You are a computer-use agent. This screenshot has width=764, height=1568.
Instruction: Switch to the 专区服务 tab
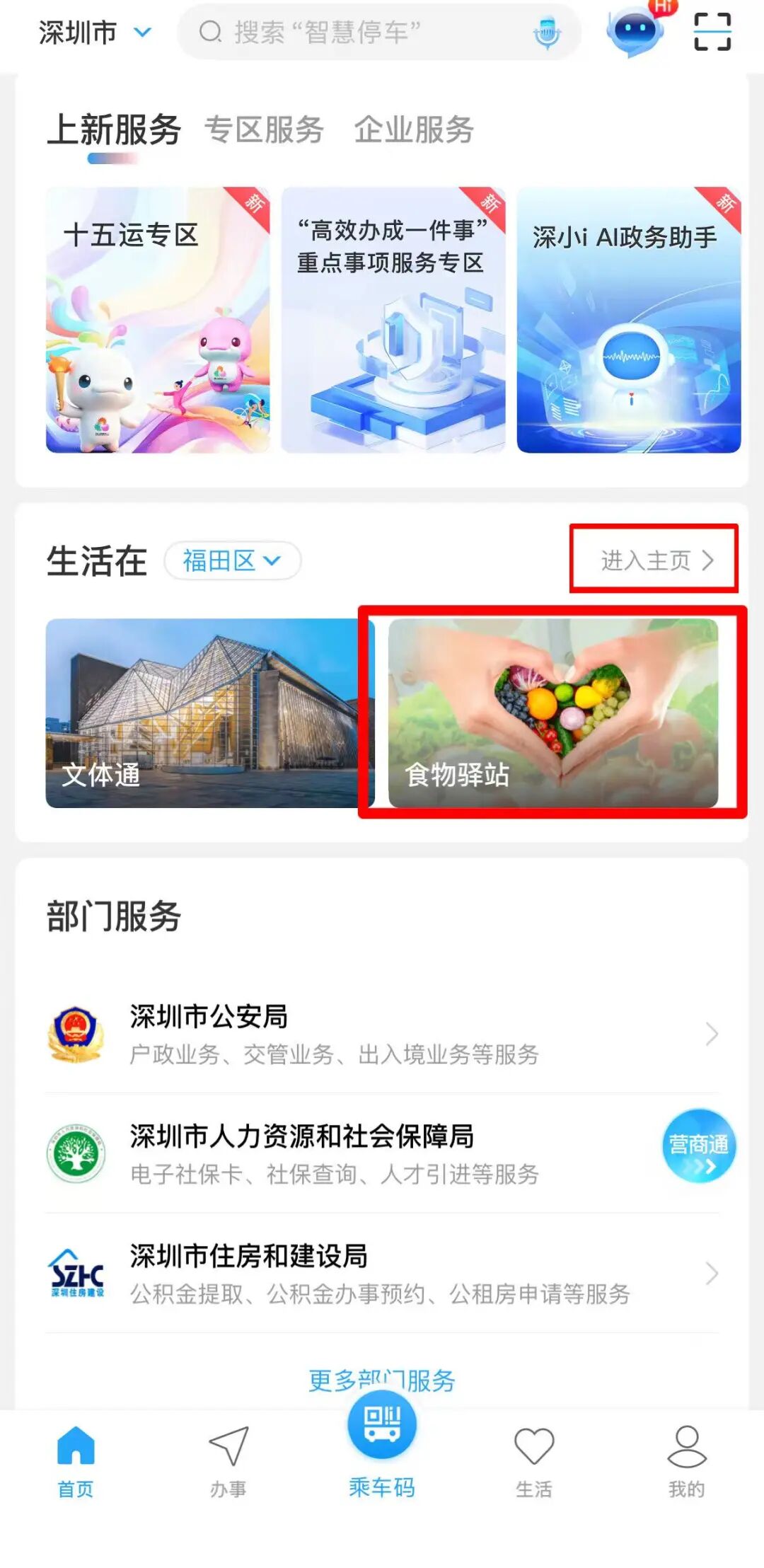click(264, 130)
